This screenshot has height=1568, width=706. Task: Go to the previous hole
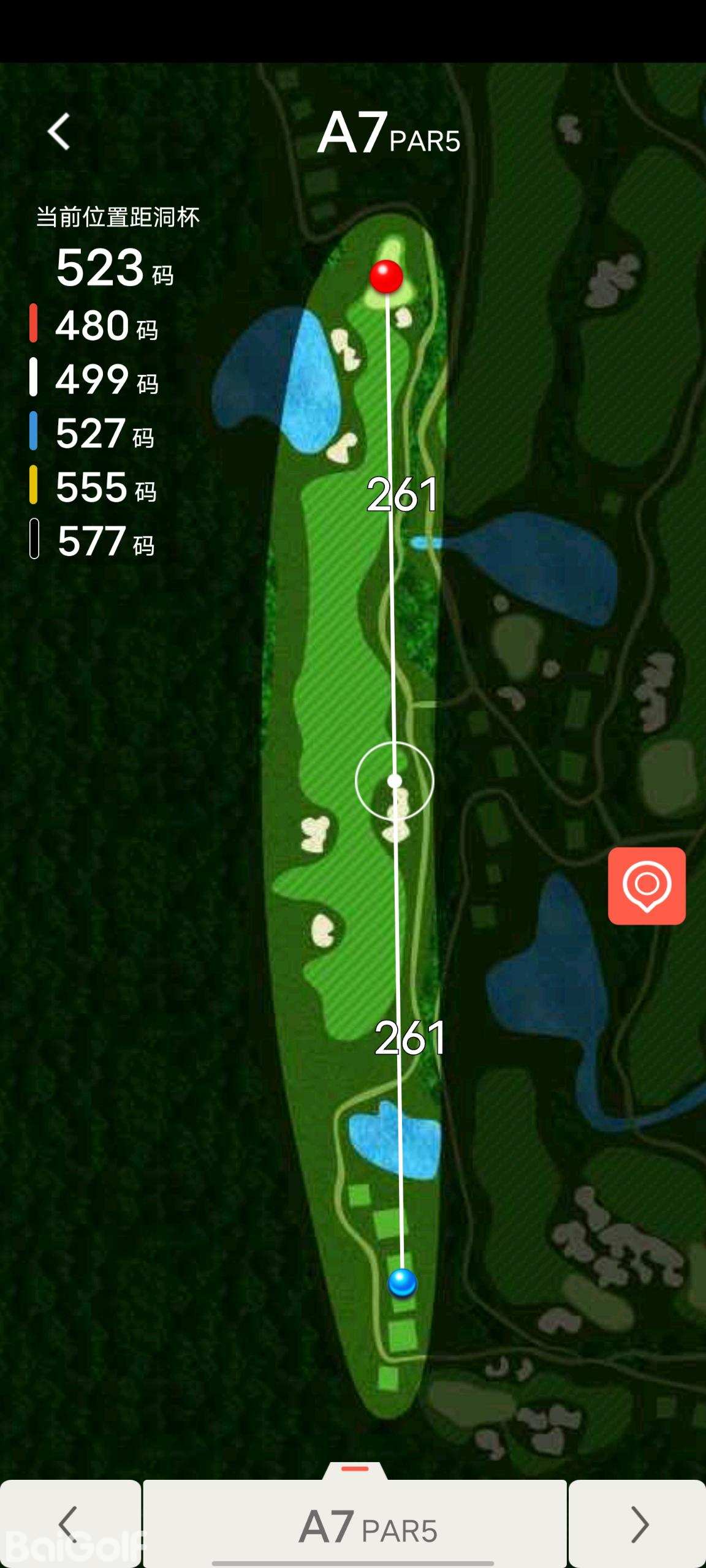(69, 1523)
